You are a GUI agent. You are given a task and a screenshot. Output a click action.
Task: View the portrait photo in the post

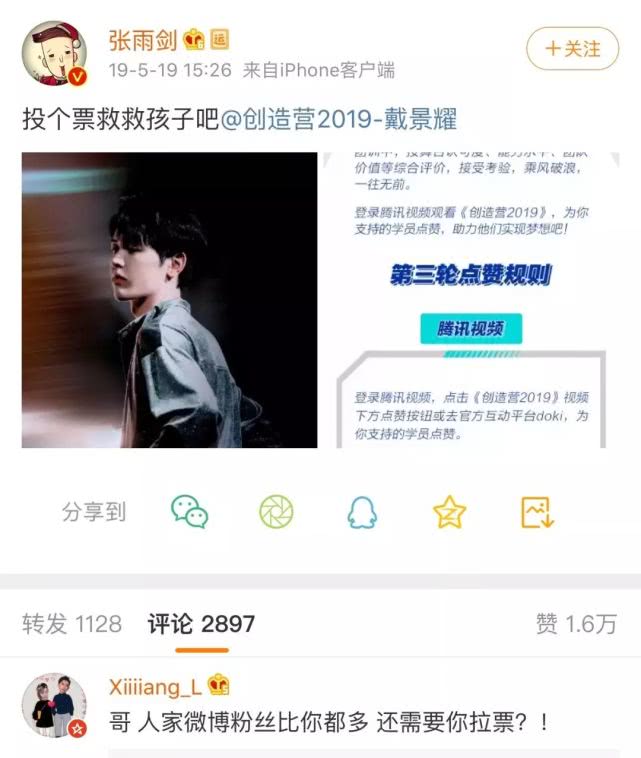point(170,300)
